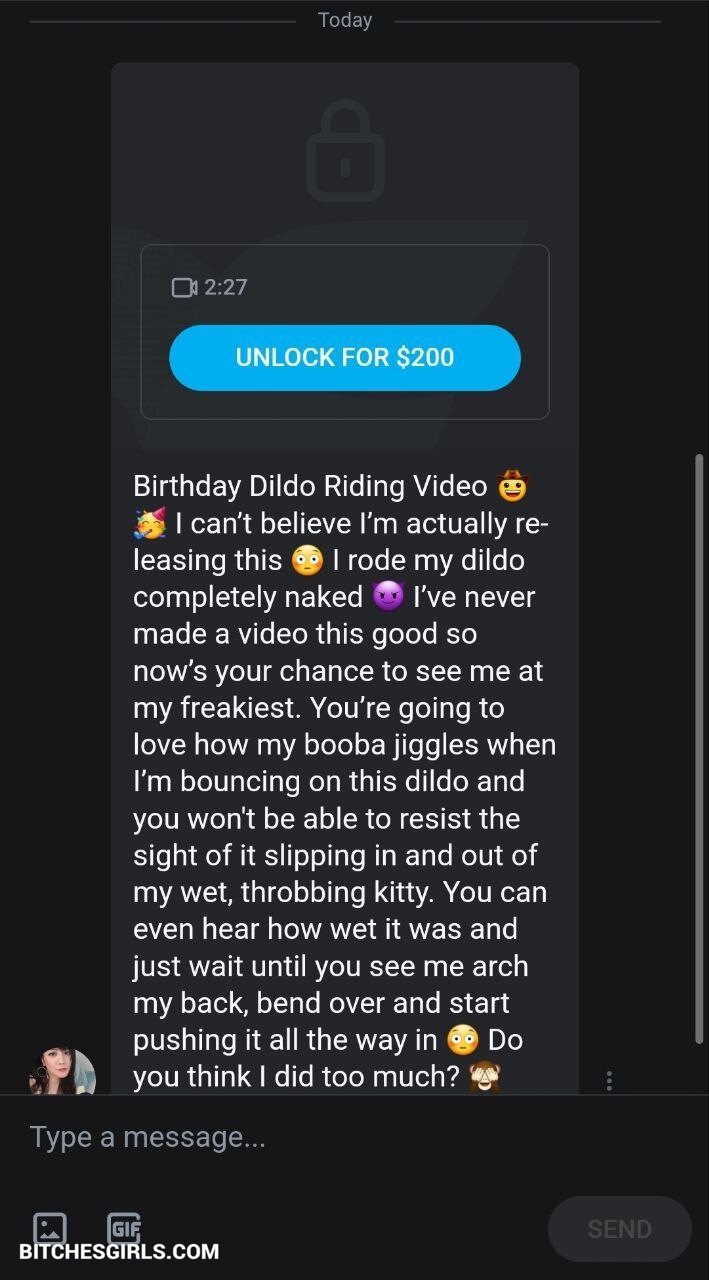The width and height of the screenshot is (709, 1280).
Task: Open the message options three-dot menu
Action: pyautogui.click(x=609, y=1080)
